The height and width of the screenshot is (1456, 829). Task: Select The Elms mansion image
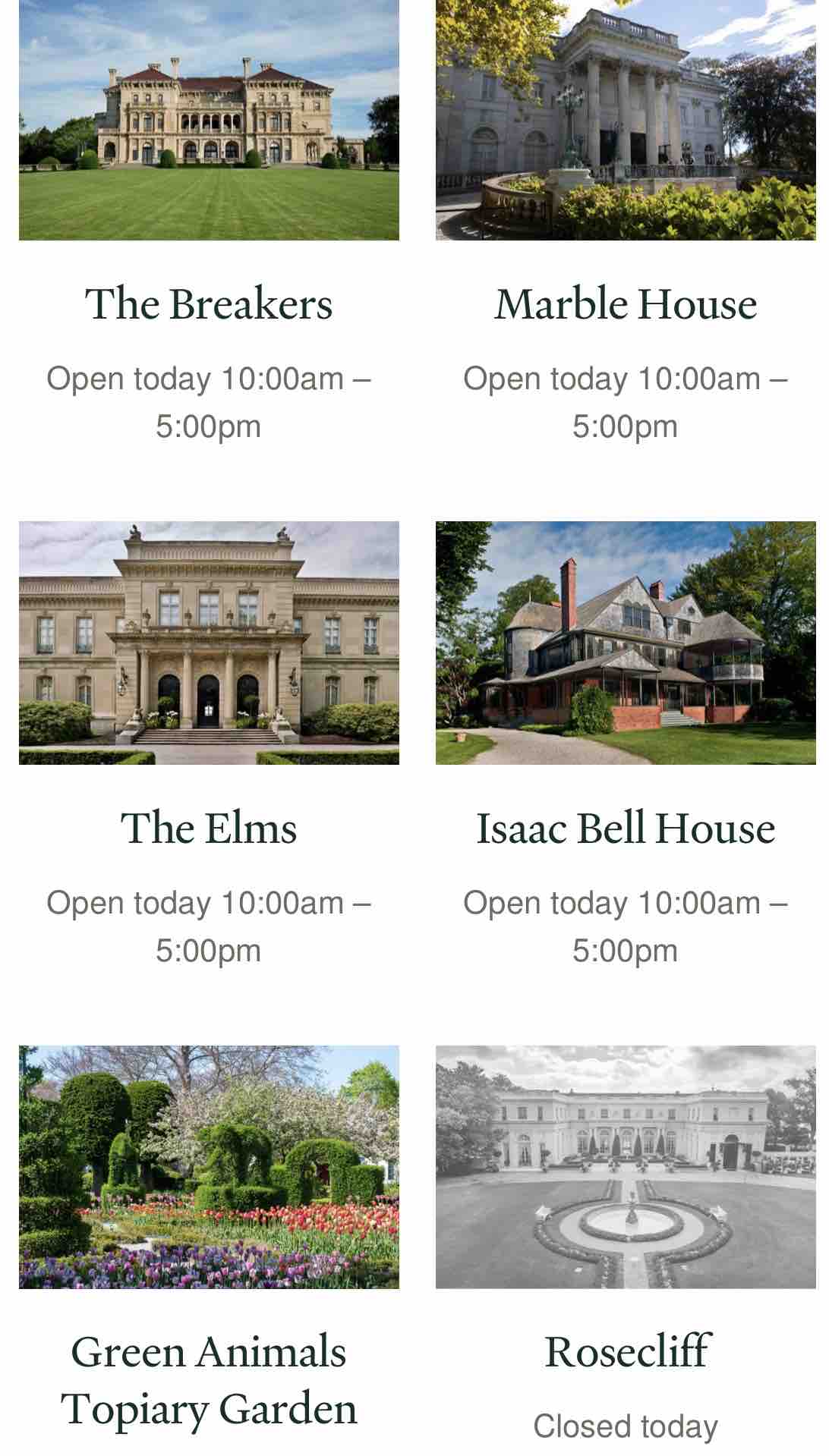point(209,643)
